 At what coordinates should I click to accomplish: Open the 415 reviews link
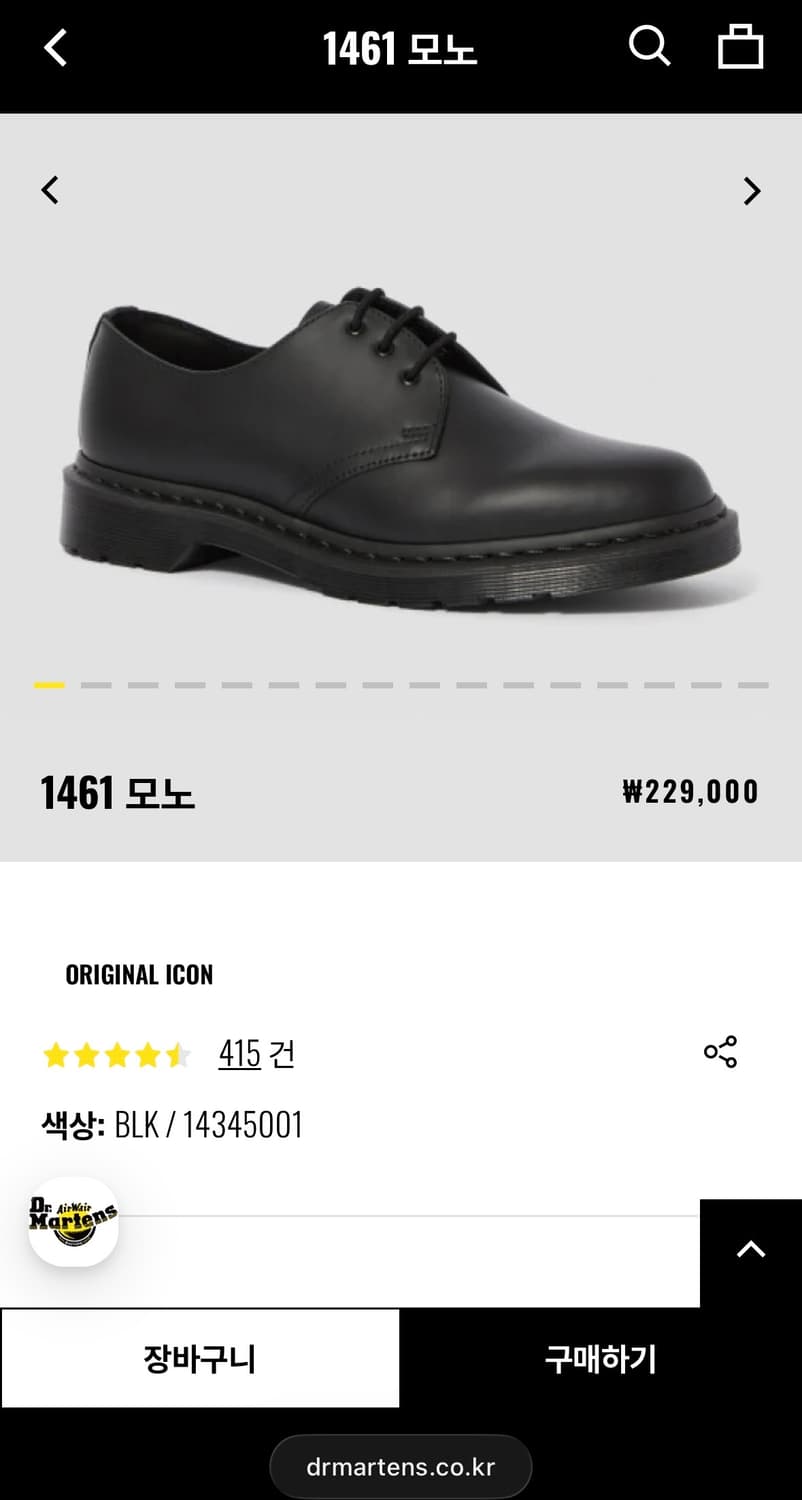[239, 1054]
